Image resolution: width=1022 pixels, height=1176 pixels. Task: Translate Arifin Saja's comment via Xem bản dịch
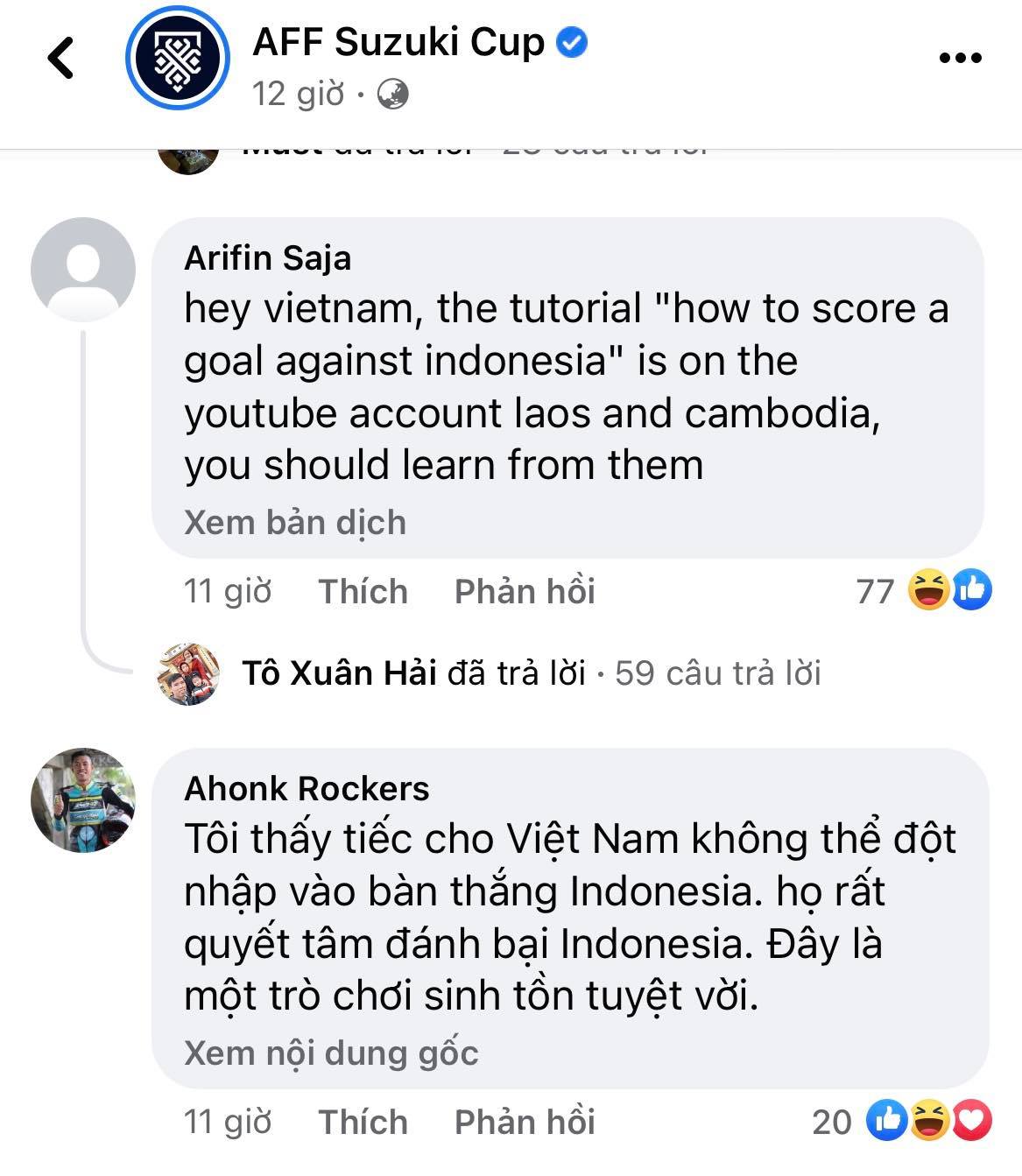tap(295, 522)
